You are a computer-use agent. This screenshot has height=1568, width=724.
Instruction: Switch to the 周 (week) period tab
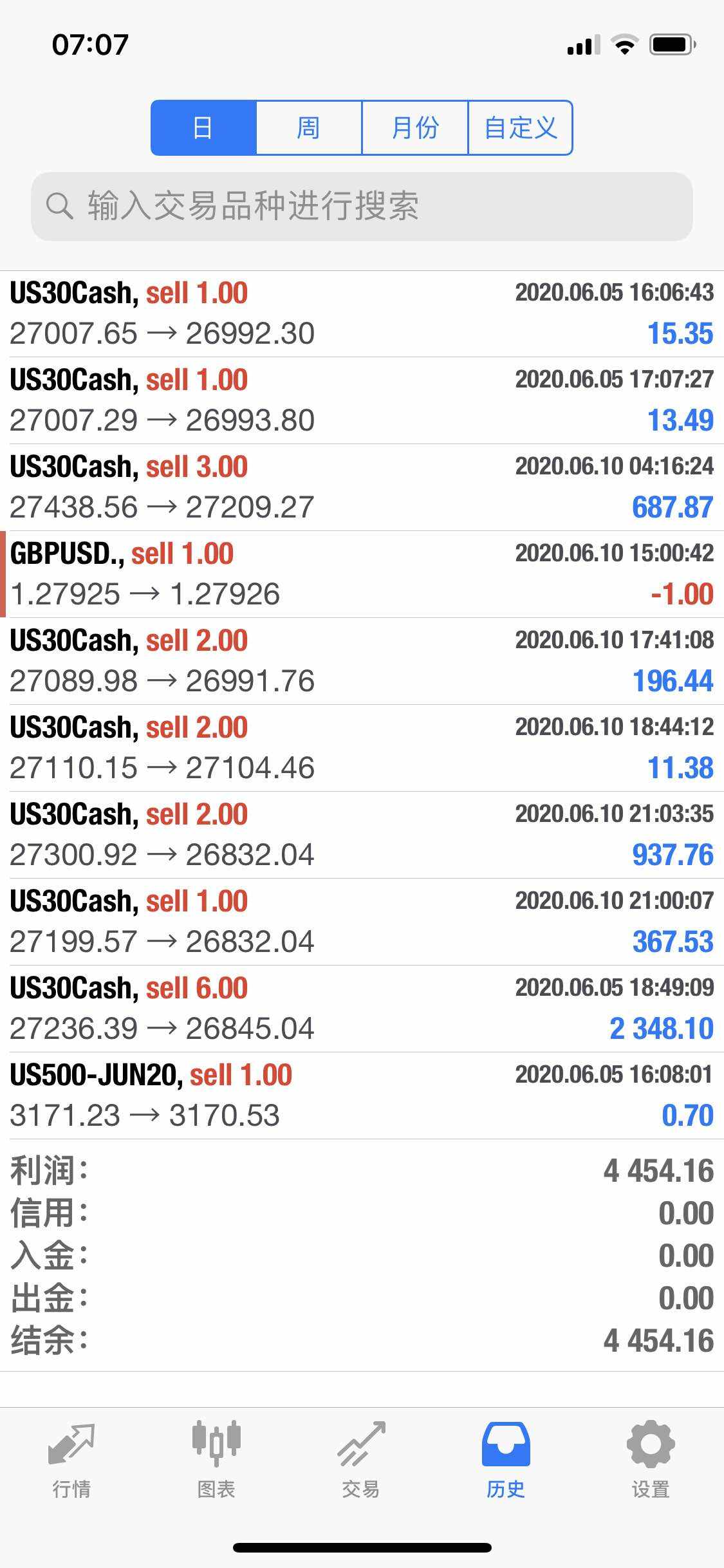pyautogui.click(x=309, y=127)
